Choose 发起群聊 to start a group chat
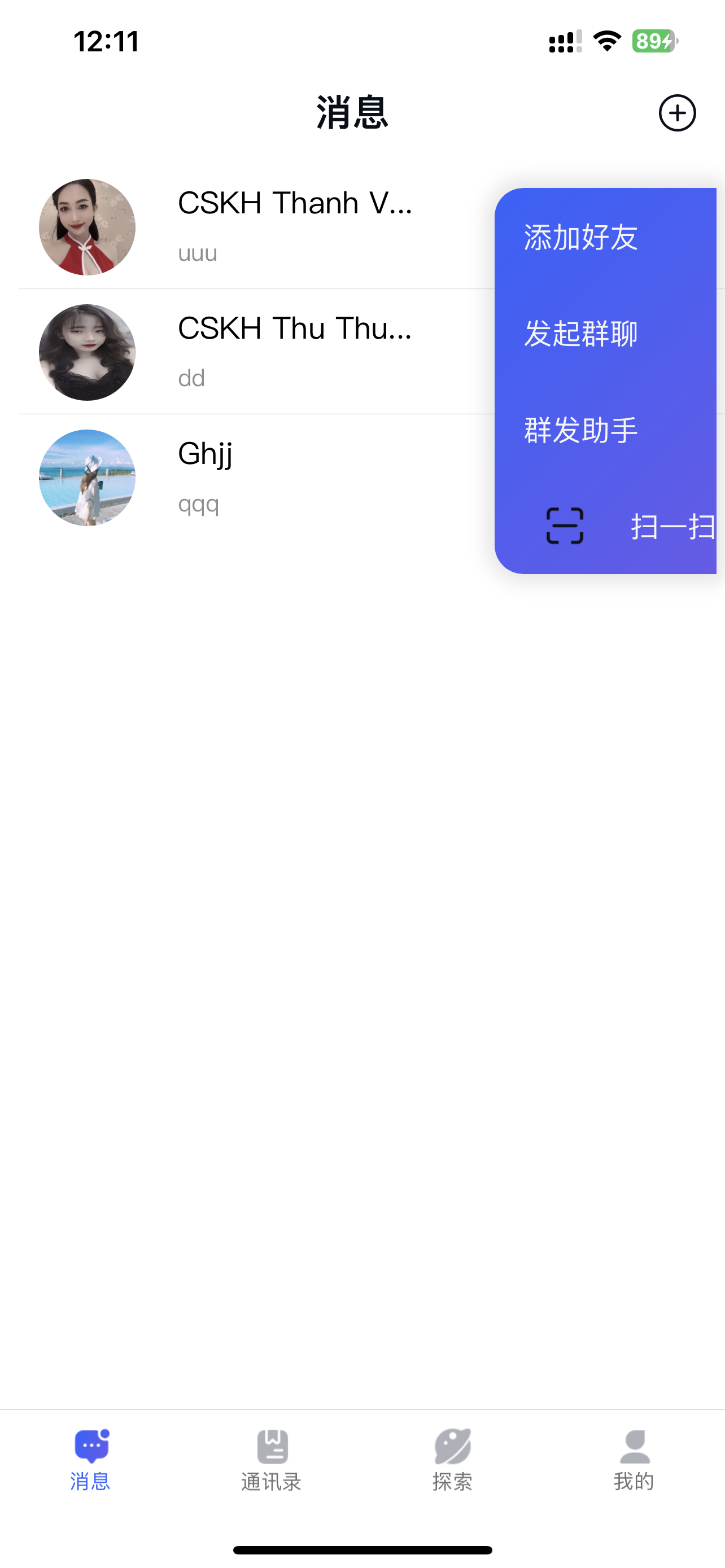 (580, 334)
